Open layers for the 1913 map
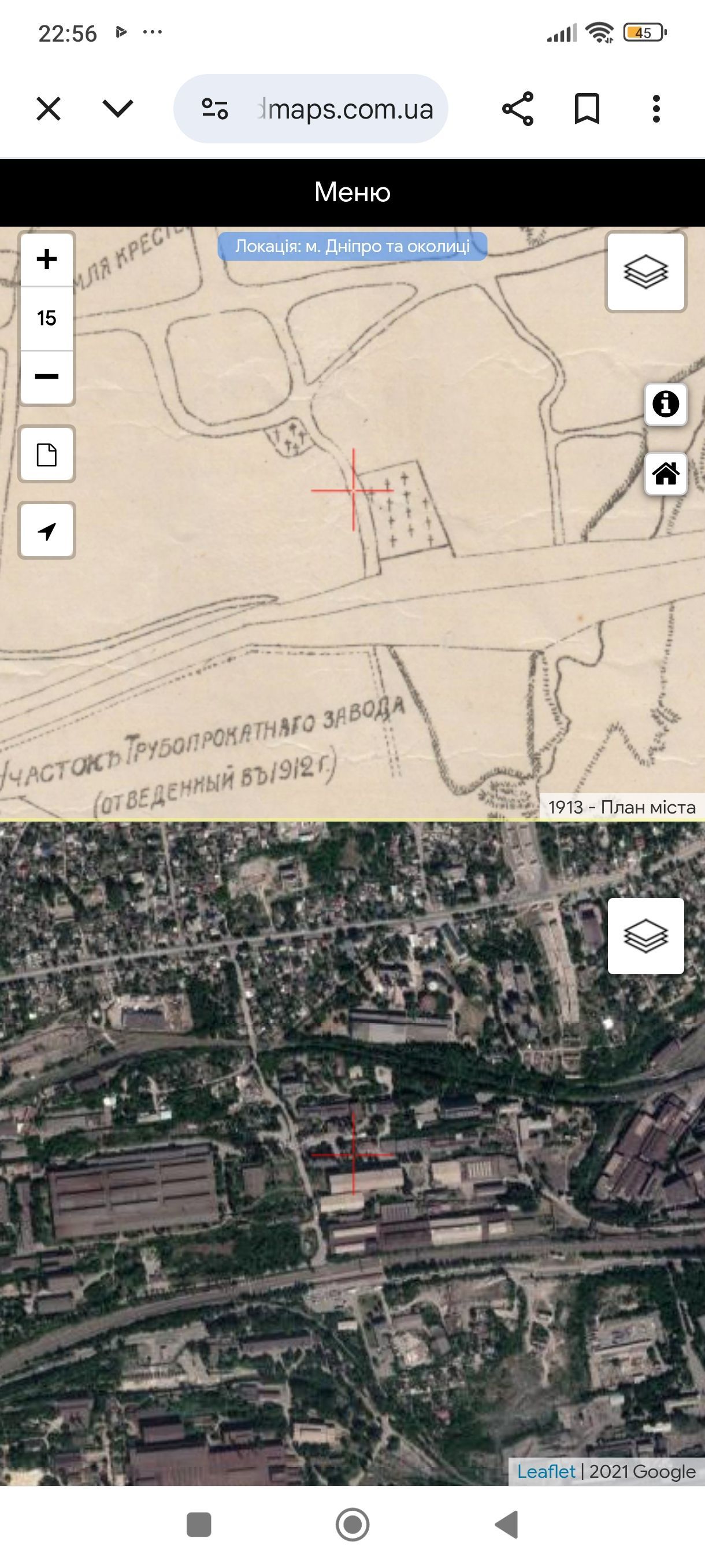 click(x=645, y=272)
